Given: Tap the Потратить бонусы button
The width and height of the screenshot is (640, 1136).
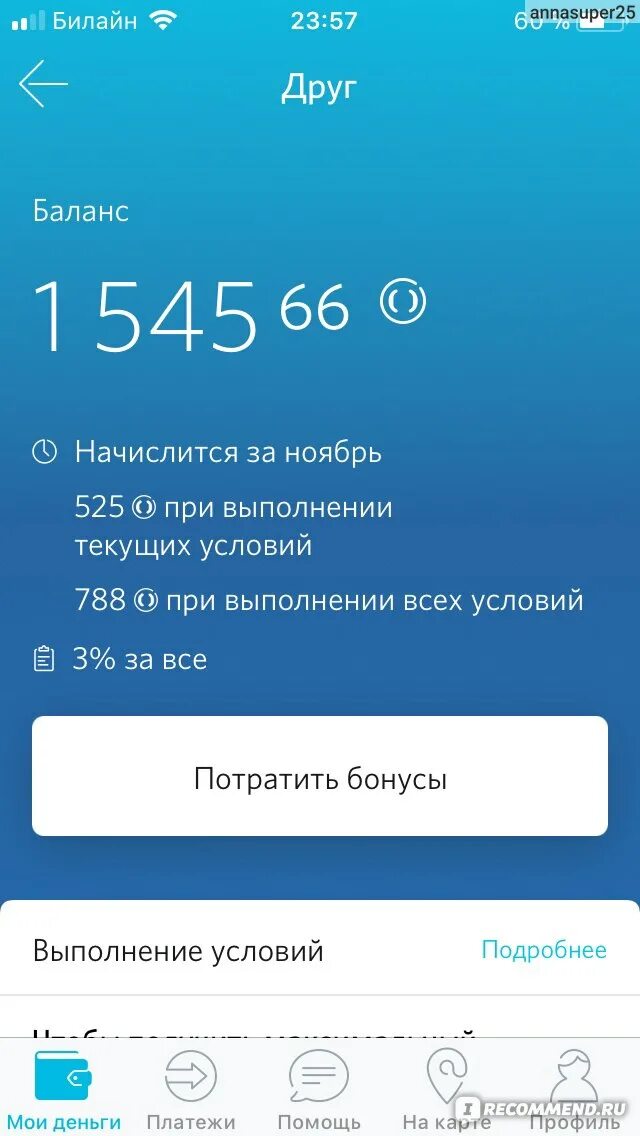Looking at the screenshot, I should click(x=320, y=776).
